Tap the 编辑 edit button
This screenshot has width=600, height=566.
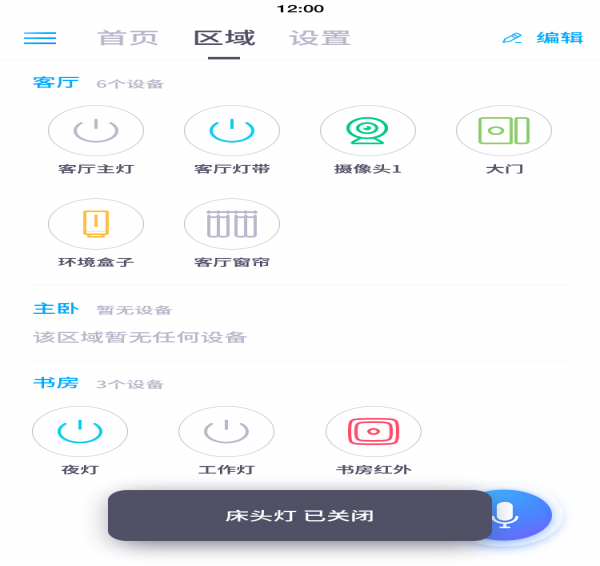pyautogui.click(x=543, y=38)
